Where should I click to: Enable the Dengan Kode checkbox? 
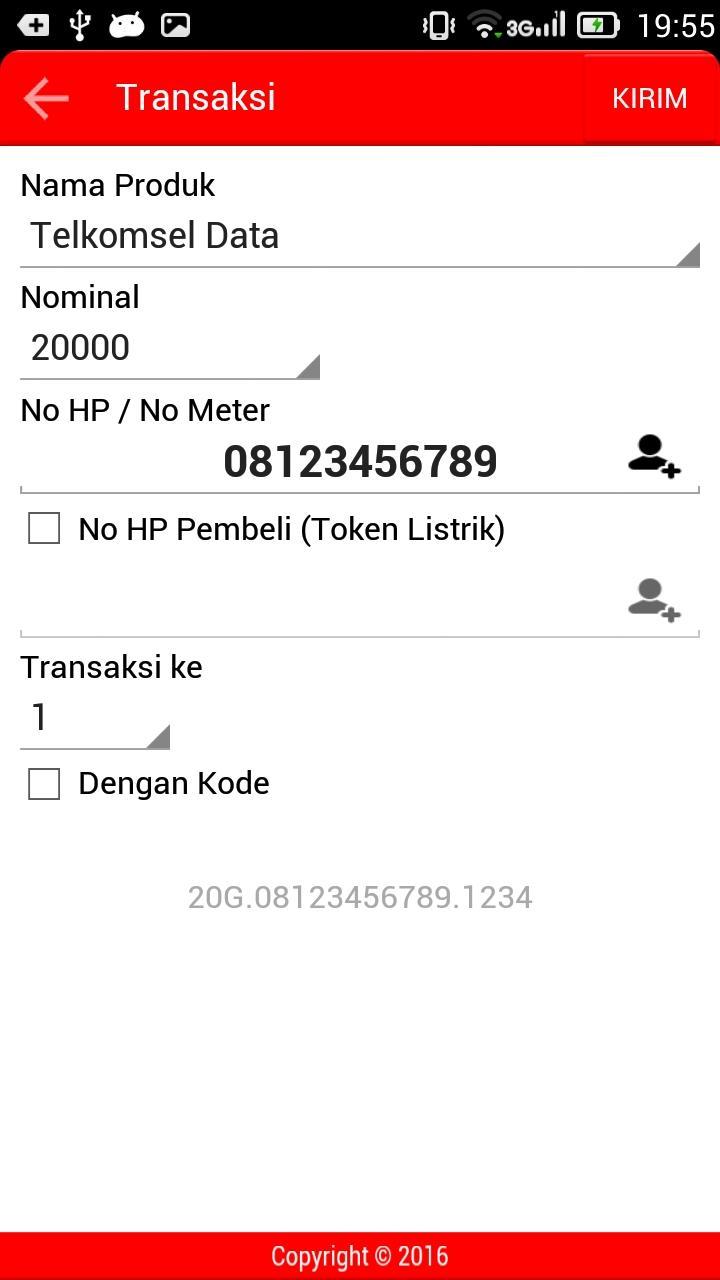pos(44,784)
